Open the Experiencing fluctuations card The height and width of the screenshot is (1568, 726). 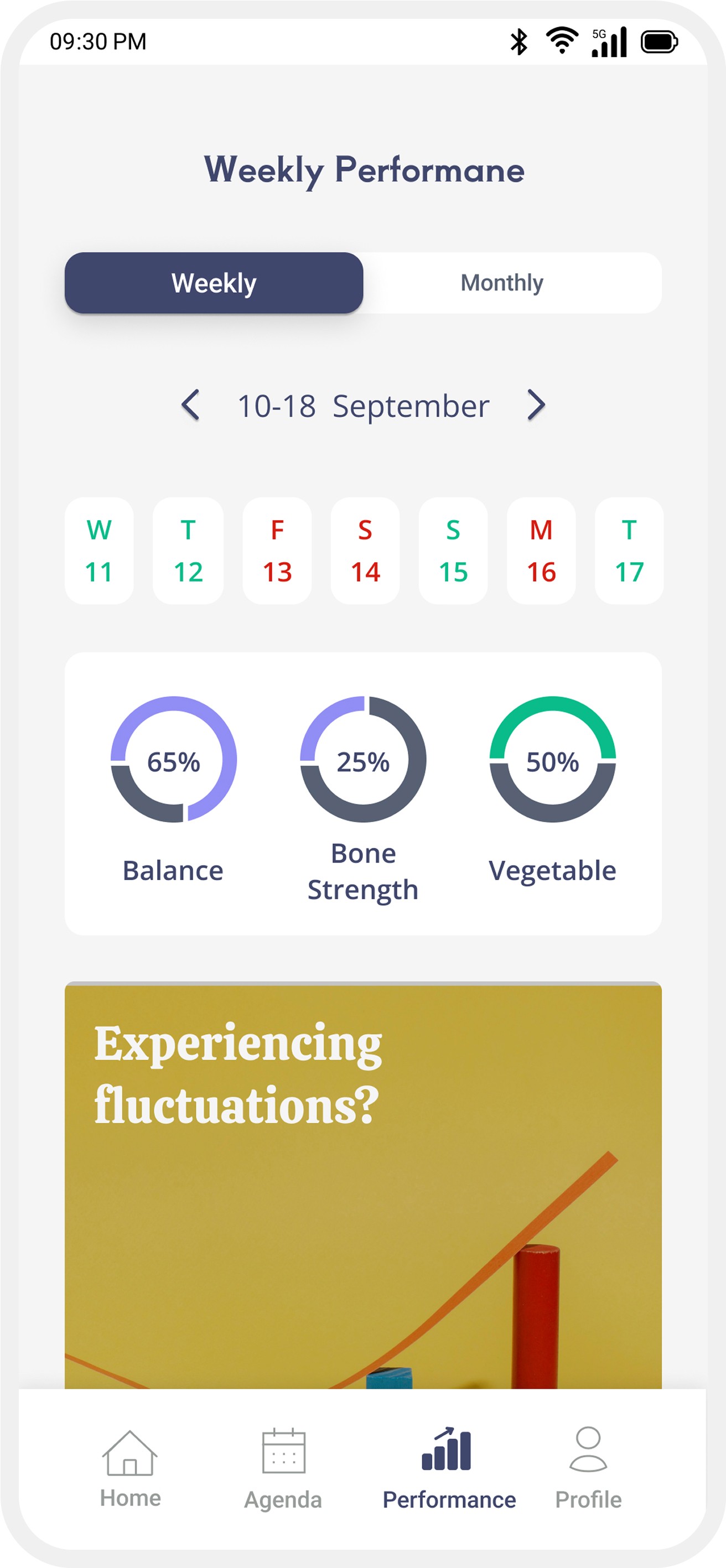[x=364, y=1186]
